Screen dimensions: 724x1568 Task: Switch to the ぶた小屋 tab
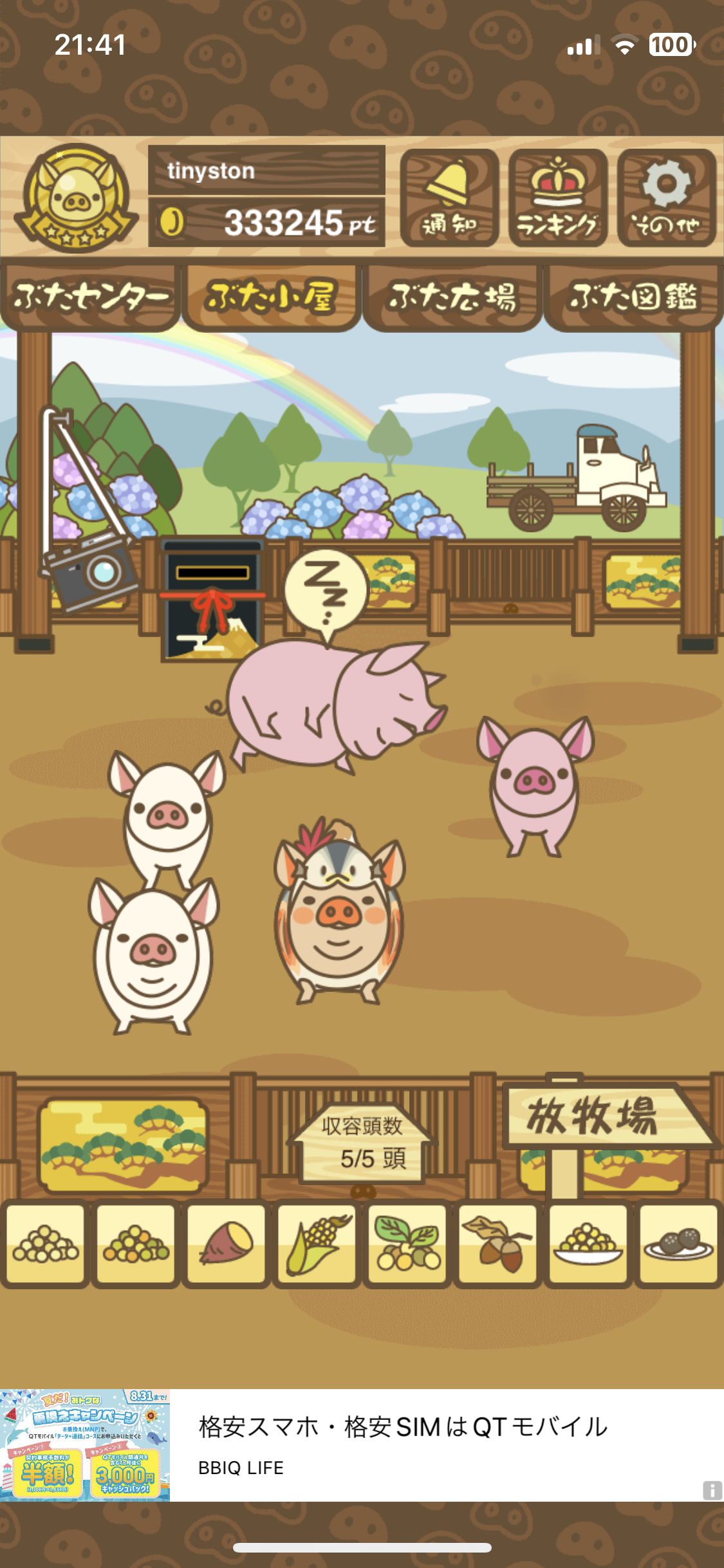[x=271, y=297]
